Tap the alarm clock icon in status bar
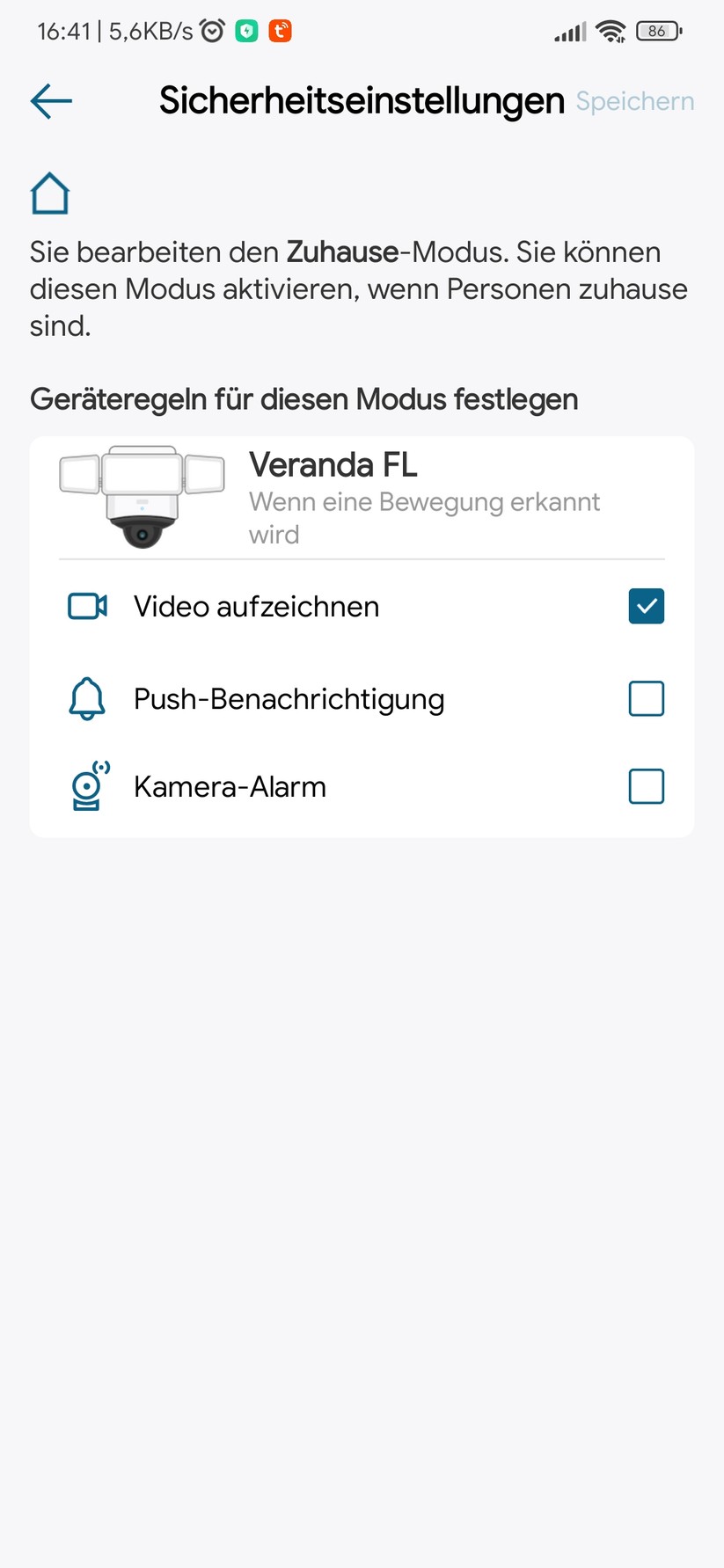 coord(211,30)
